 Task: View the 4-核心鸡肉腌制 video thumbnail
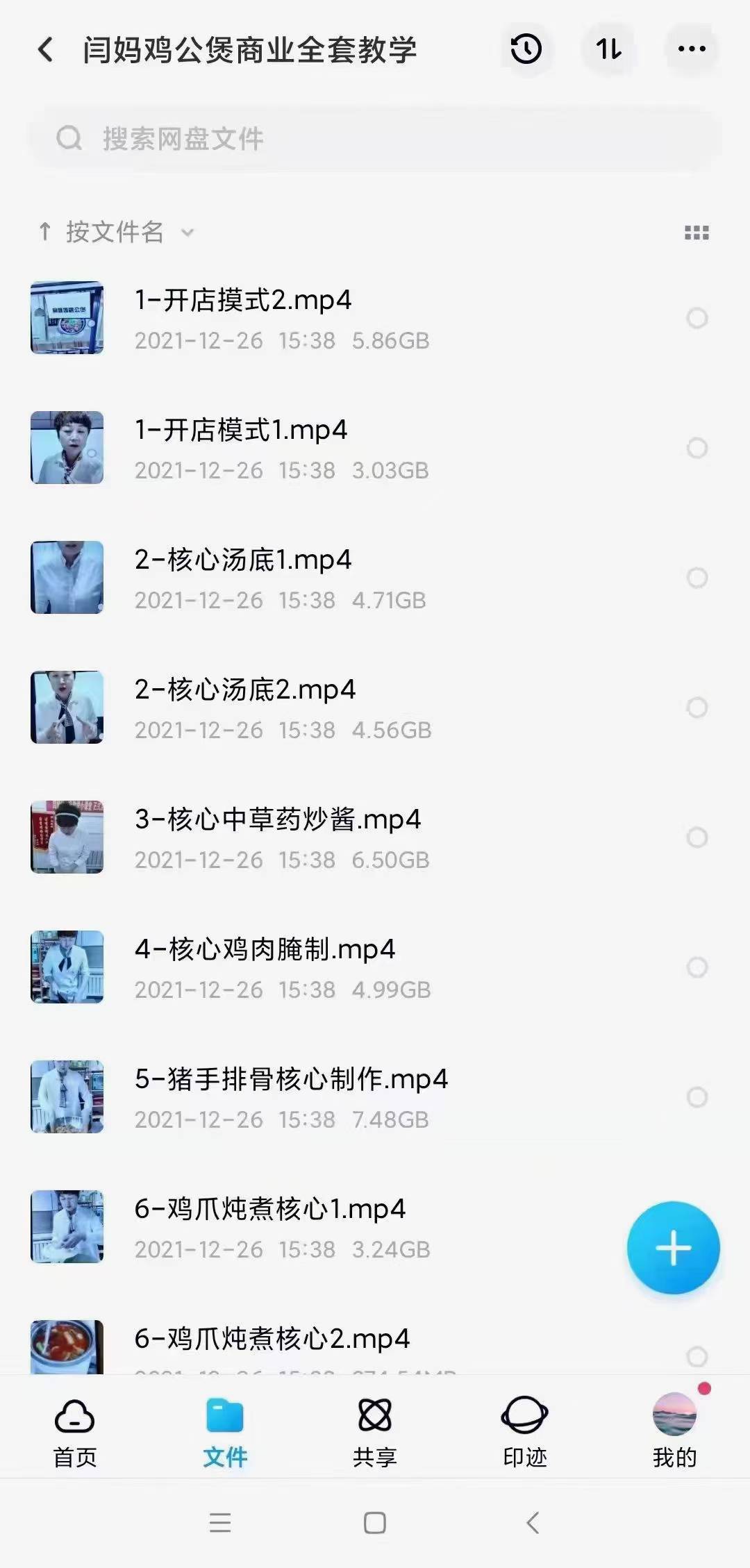coord(67,967)
